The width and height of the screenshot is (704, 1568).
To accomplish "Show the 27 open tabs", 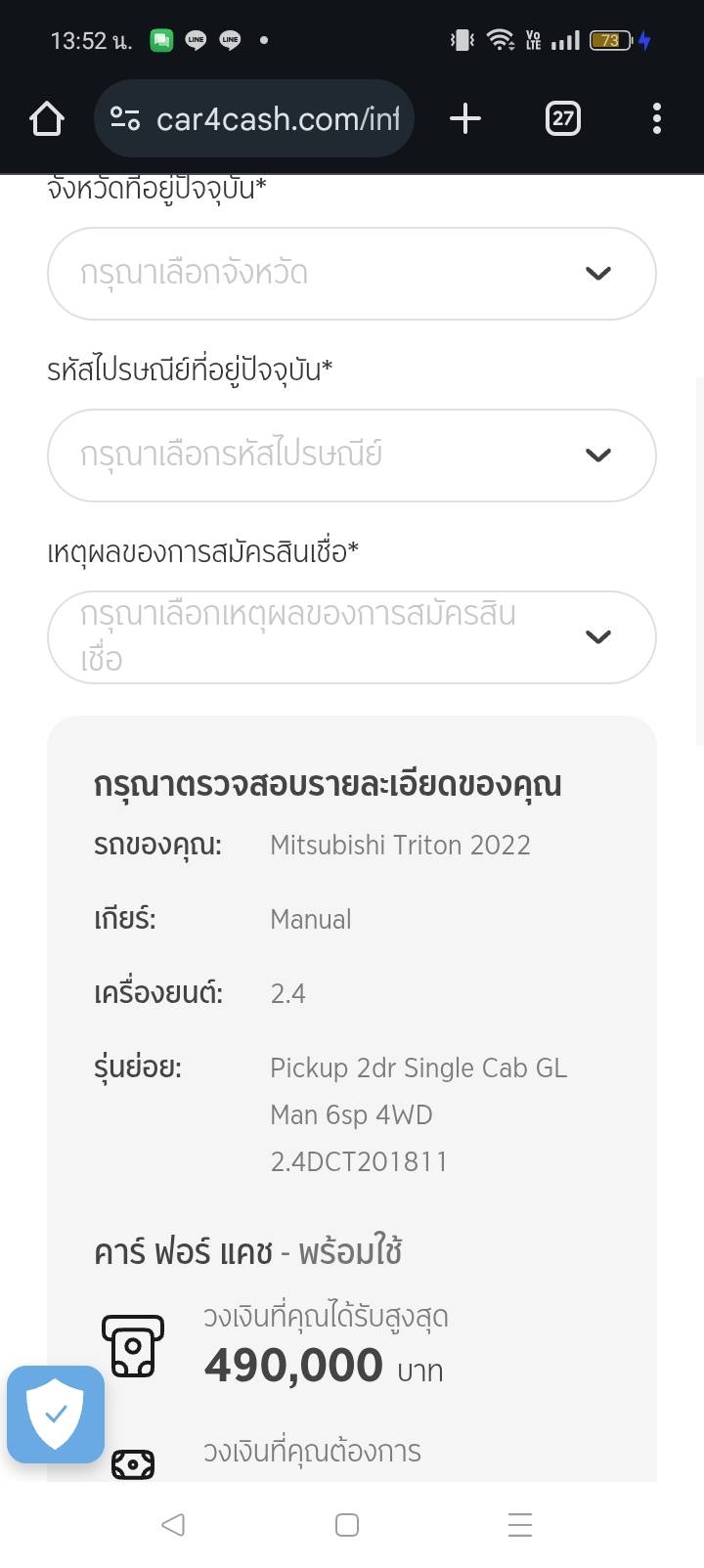I will pyautogui.click(x=562, y=119).
